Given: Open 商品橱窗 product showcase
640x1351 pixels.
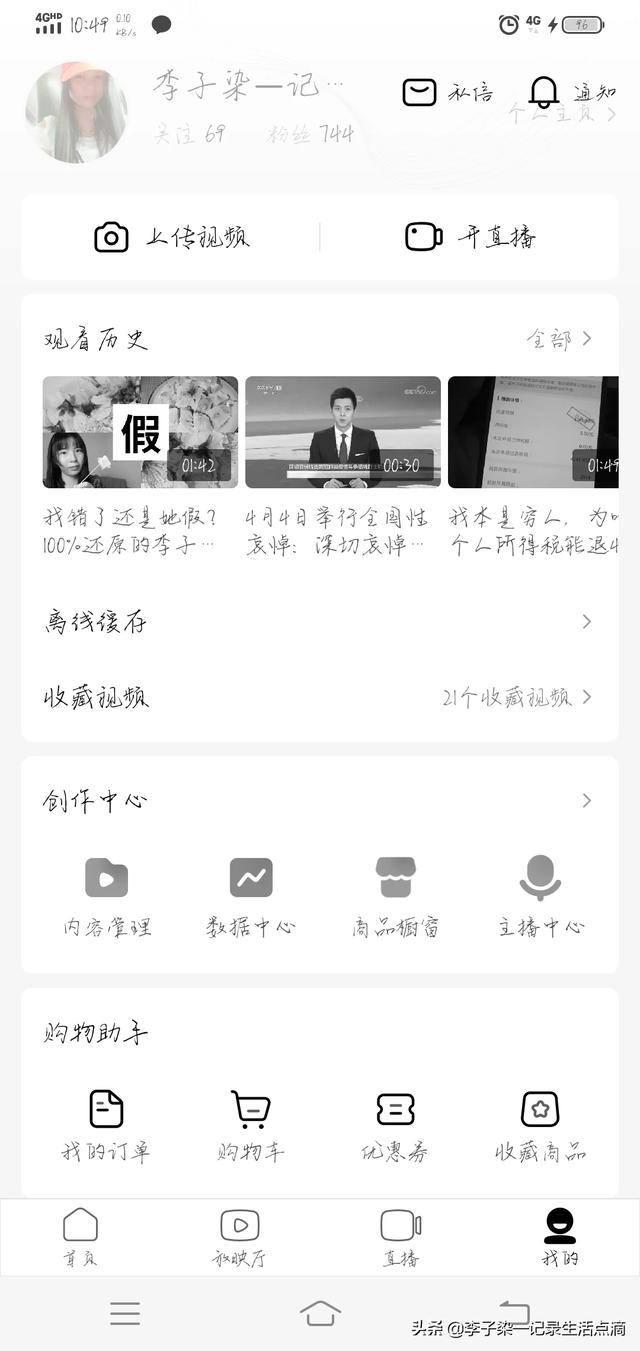Looking at the screenshot, I should pos(395,895).
